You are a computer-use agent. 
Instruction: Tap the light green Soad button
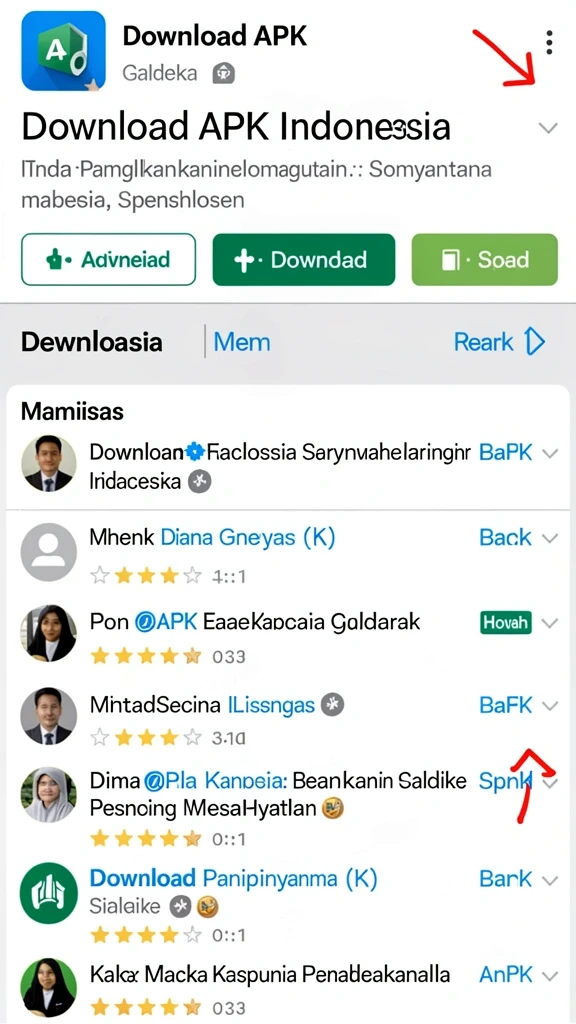[485, 260]
